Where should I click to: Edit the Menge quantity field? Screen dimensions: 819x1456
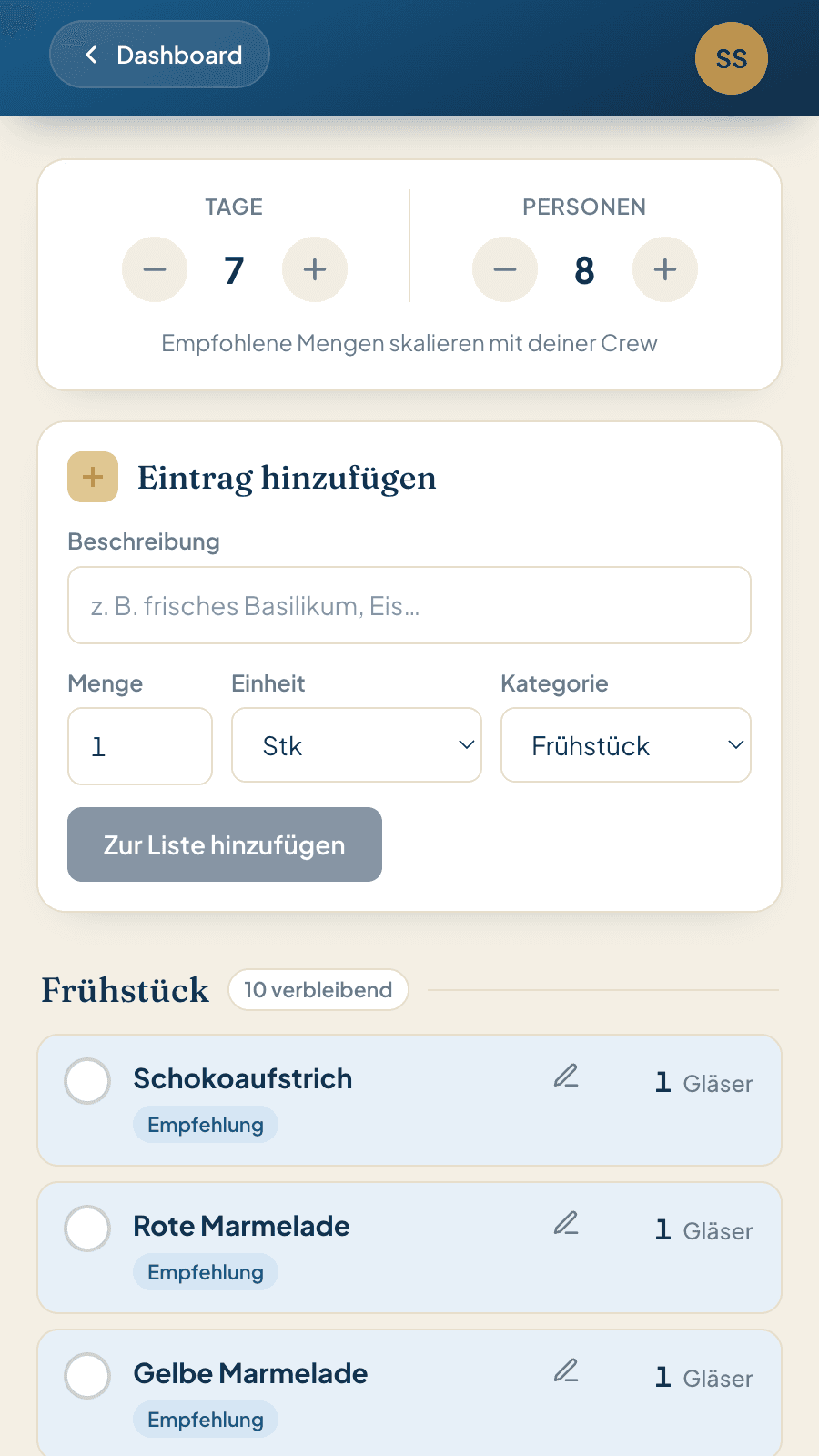(x=140, y=746)
